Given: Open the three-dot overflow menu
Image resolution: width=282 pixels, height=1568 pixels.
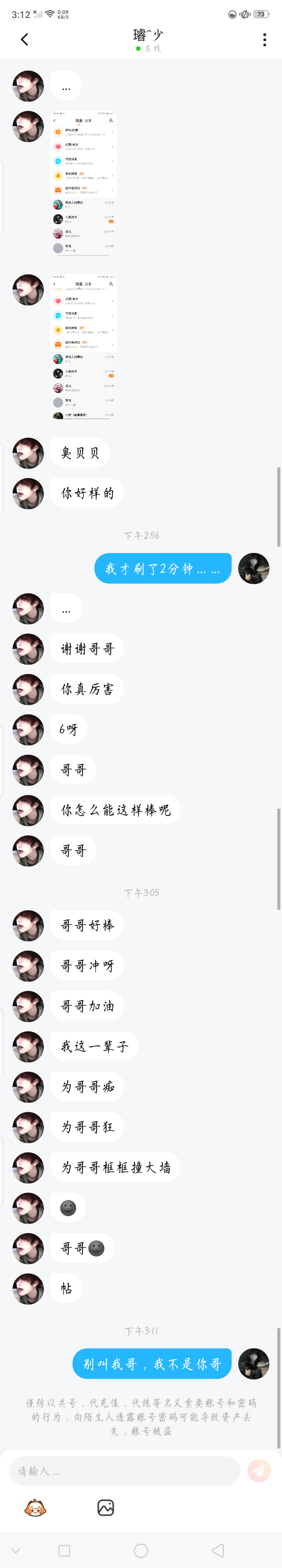Looking at the screenshot, I should [x=264, y=40].
